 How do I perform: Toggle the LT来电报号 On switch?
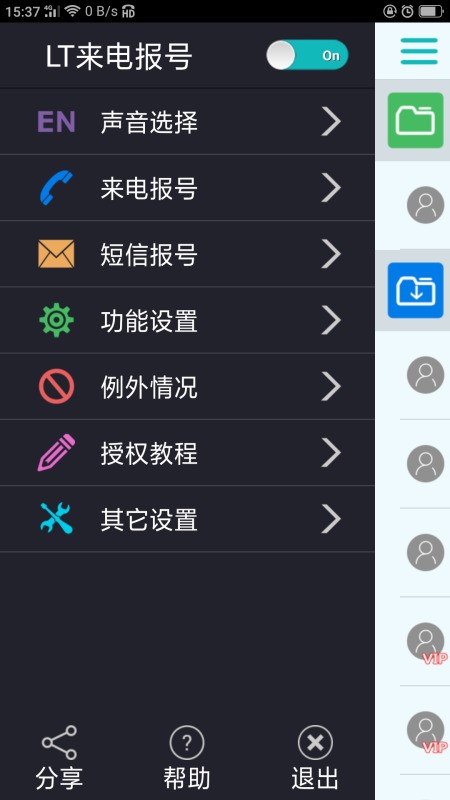pyautogui.click(x=307, y=55)
